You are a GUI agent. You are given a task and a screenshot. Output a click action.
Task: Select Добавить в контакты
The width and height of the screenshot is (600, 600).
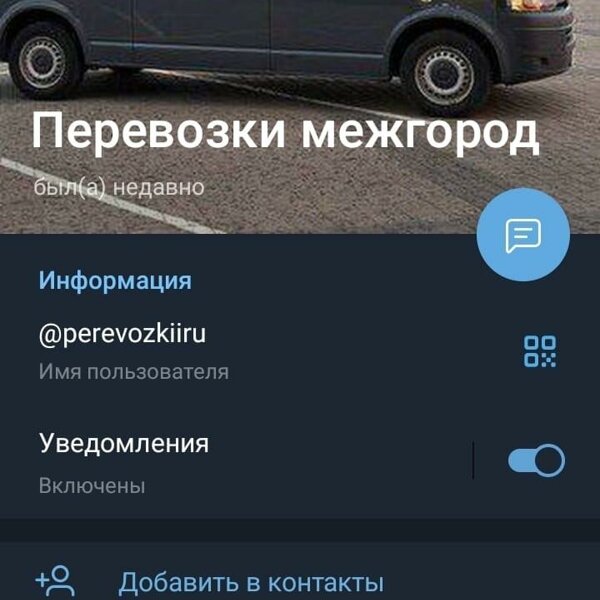pyautogui.click(x=250, y=582)
